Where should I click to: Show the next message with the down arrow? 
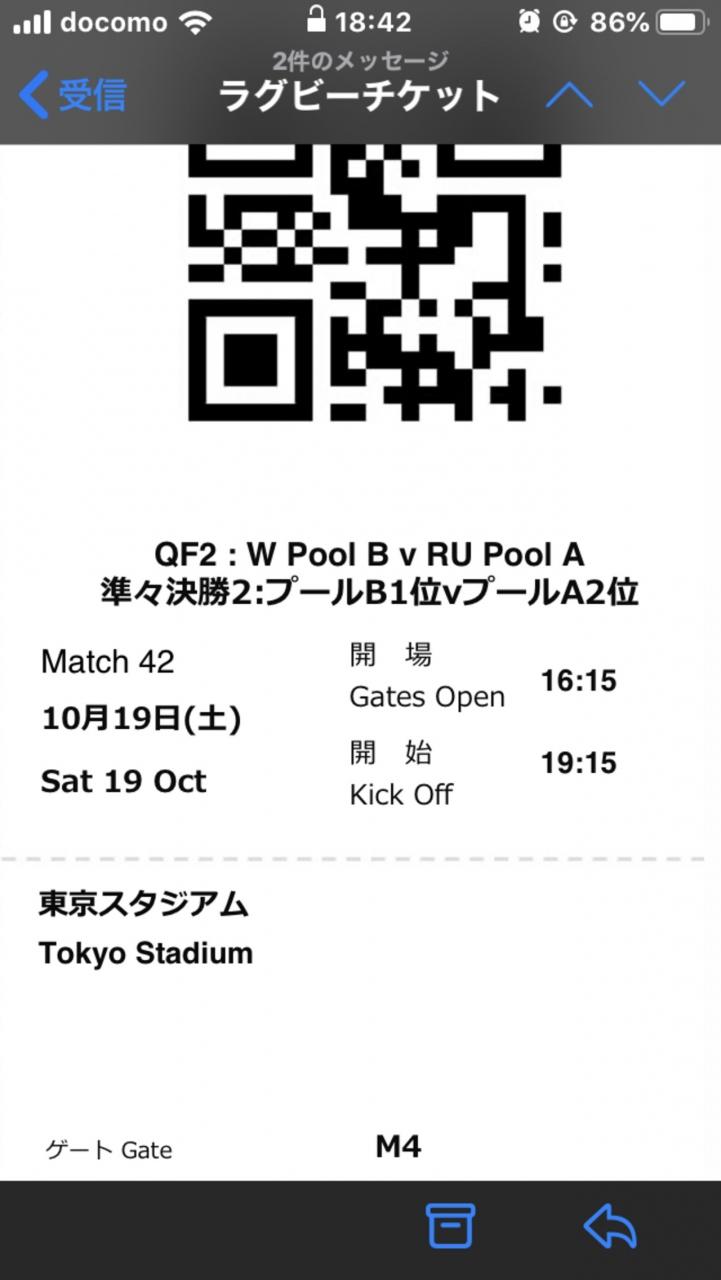[x=661, y=95]
